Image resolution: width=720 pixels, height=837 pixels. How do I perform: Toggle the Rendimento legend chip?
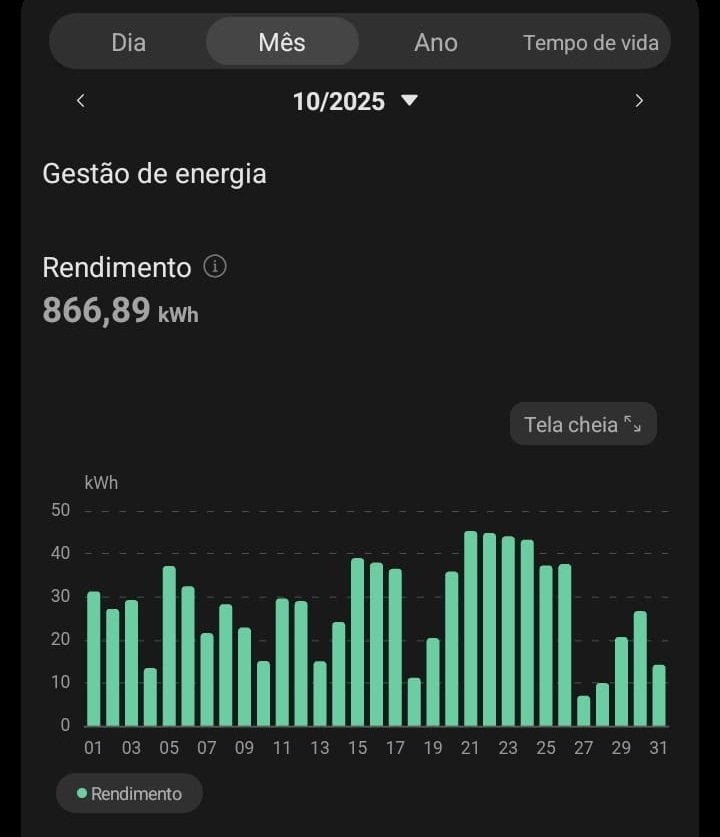tap(130, 793)
